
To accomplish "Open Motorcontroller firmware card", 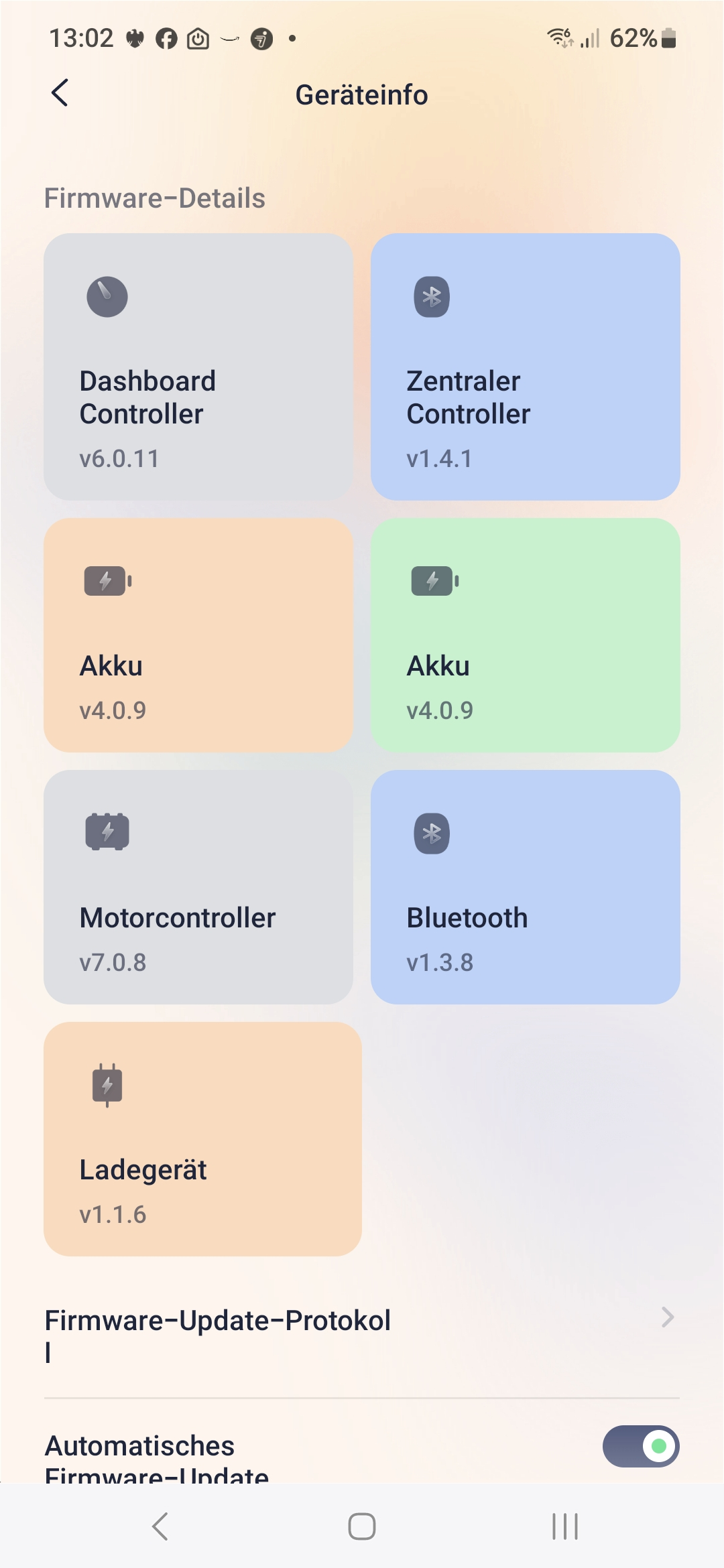I will 198,887.
